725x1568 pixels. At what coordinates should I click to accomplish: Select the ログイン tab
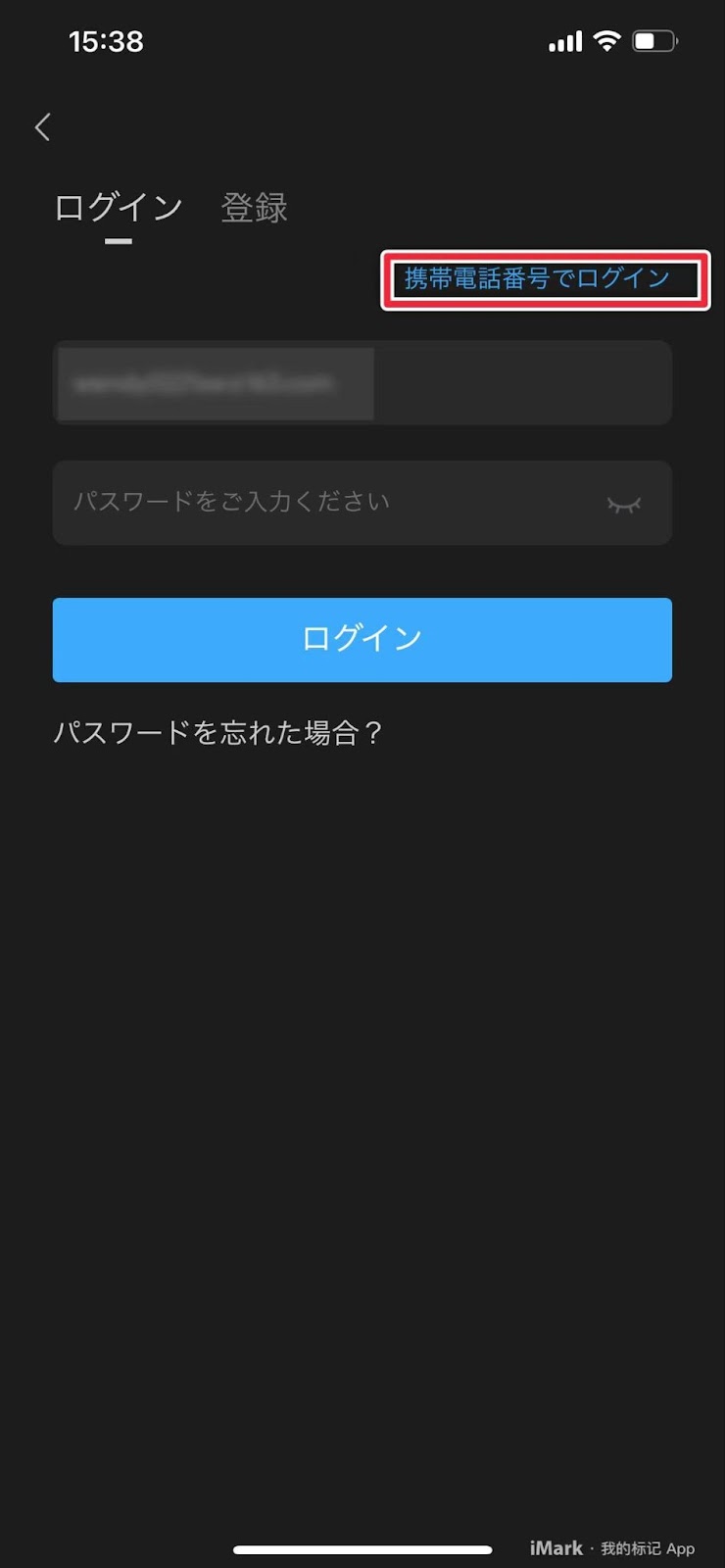[118, 208]
